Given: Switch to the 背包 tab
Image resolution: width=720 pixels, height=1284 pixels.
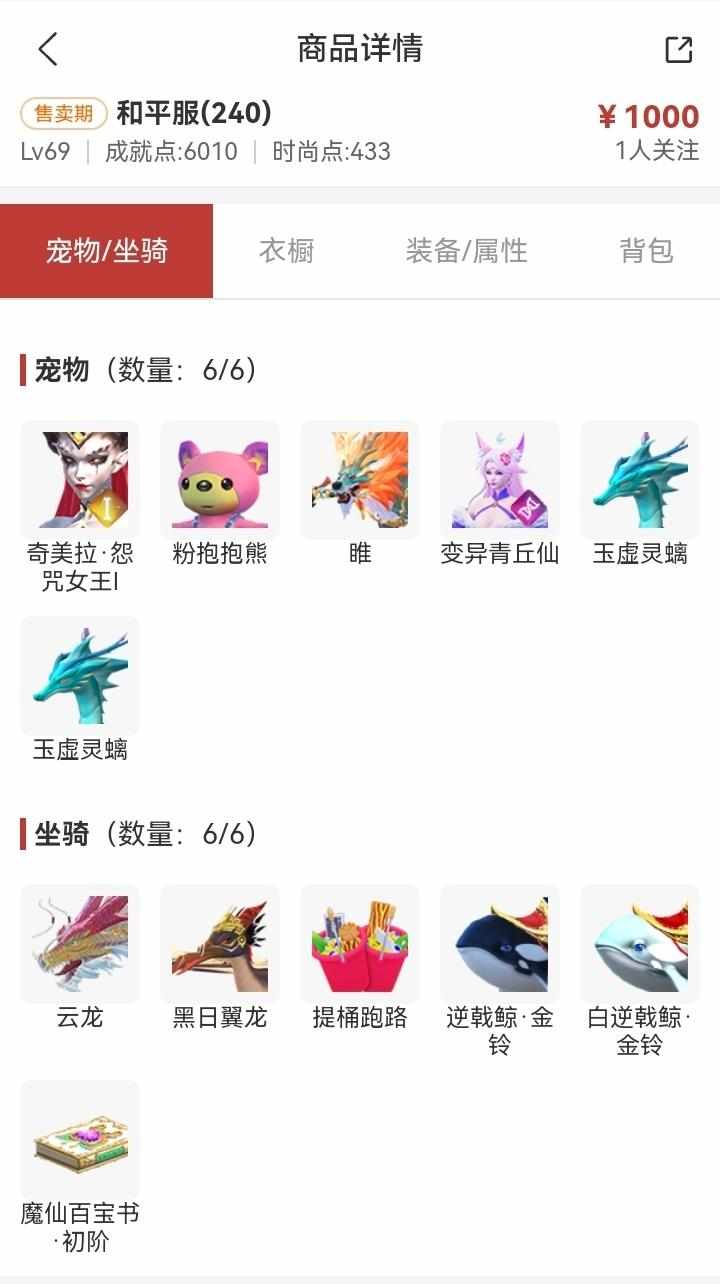Looking at the screenshot, I should pos(646,251).
